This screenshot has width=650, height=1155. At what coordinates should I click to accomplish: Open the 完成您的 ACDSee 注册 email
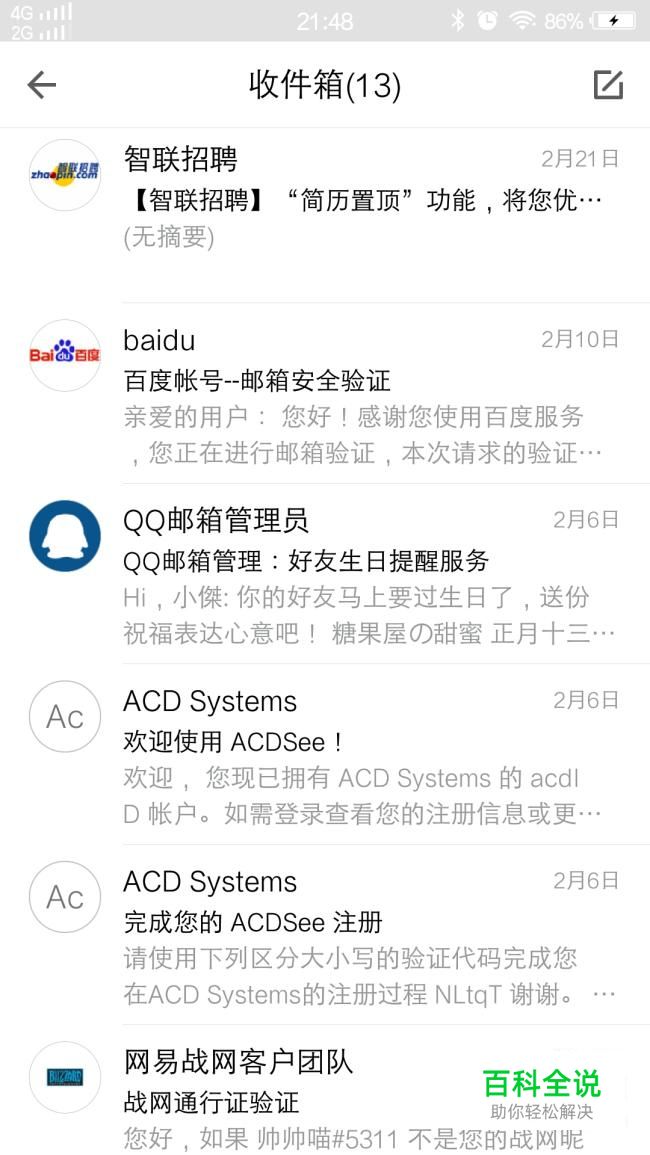325,935
